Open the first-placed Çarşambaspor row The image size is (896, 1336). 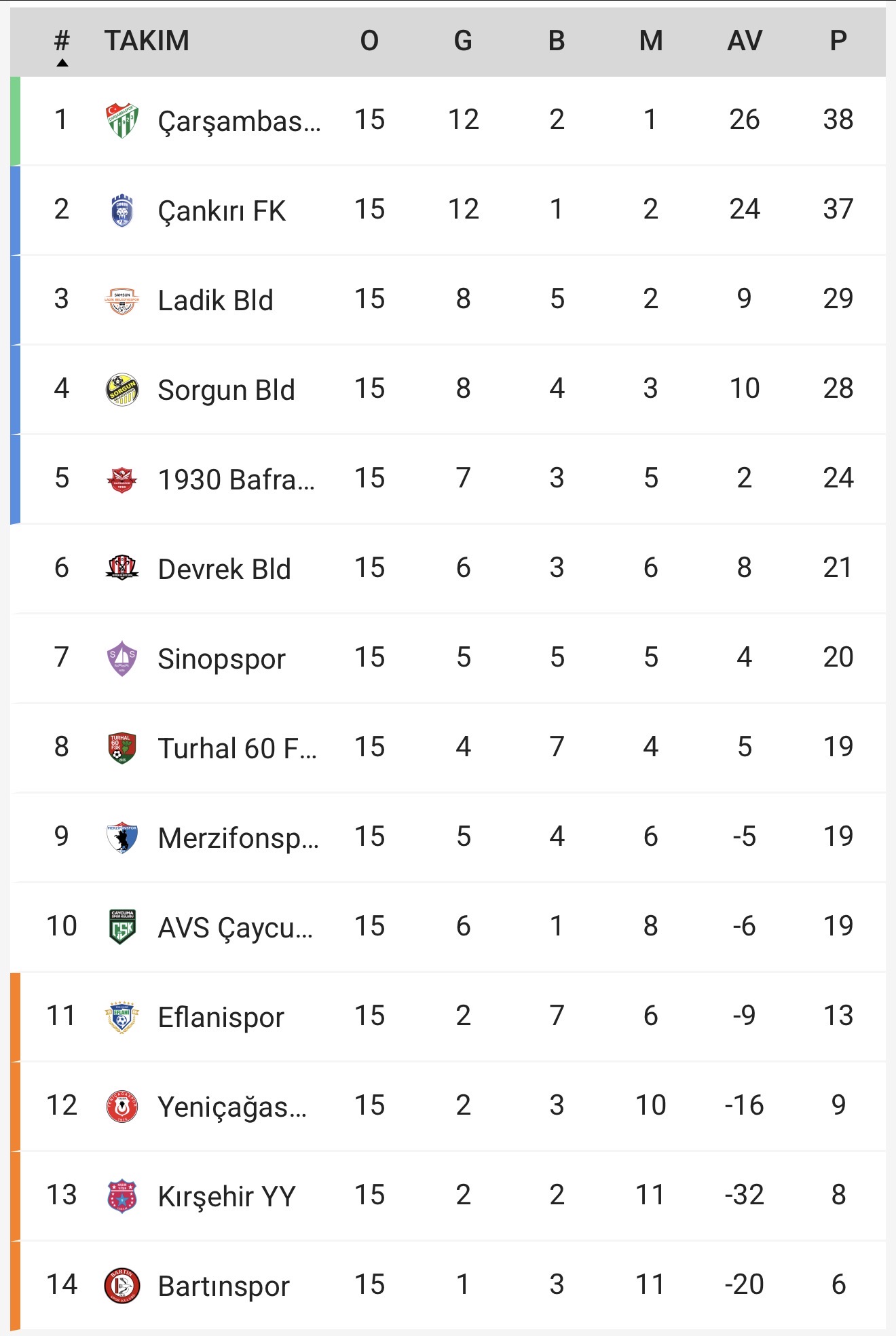[x=239, y=121]
